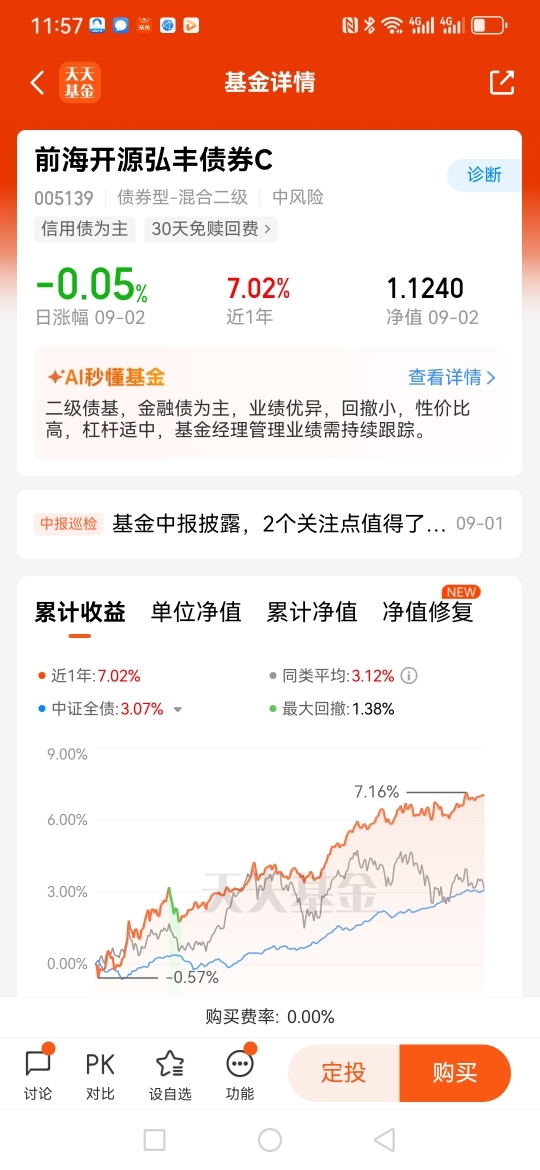540x1170 pixels.
Task: Tap the 30天免赎回费 chip
Action: point(210,229)
